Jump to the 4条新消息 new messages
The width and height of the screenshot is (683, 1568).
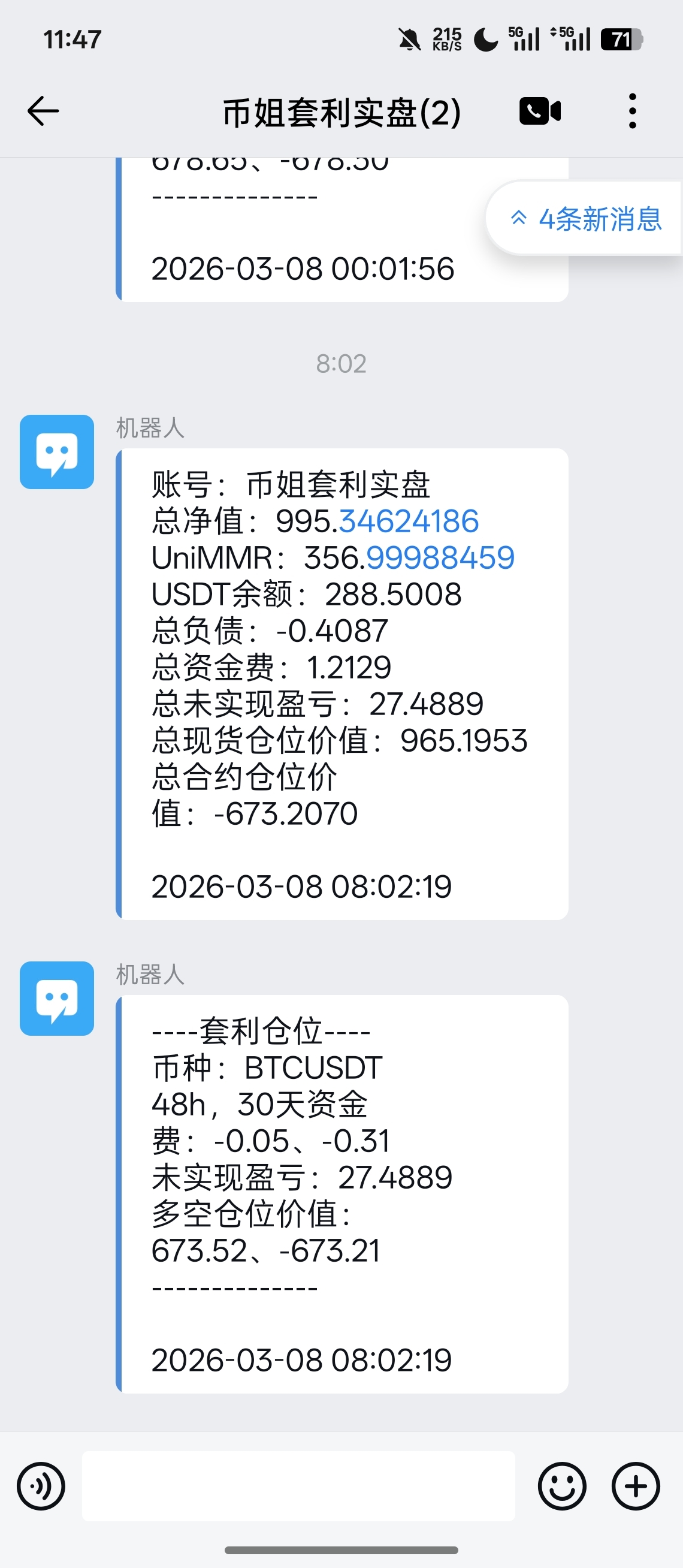click(587, 219)
